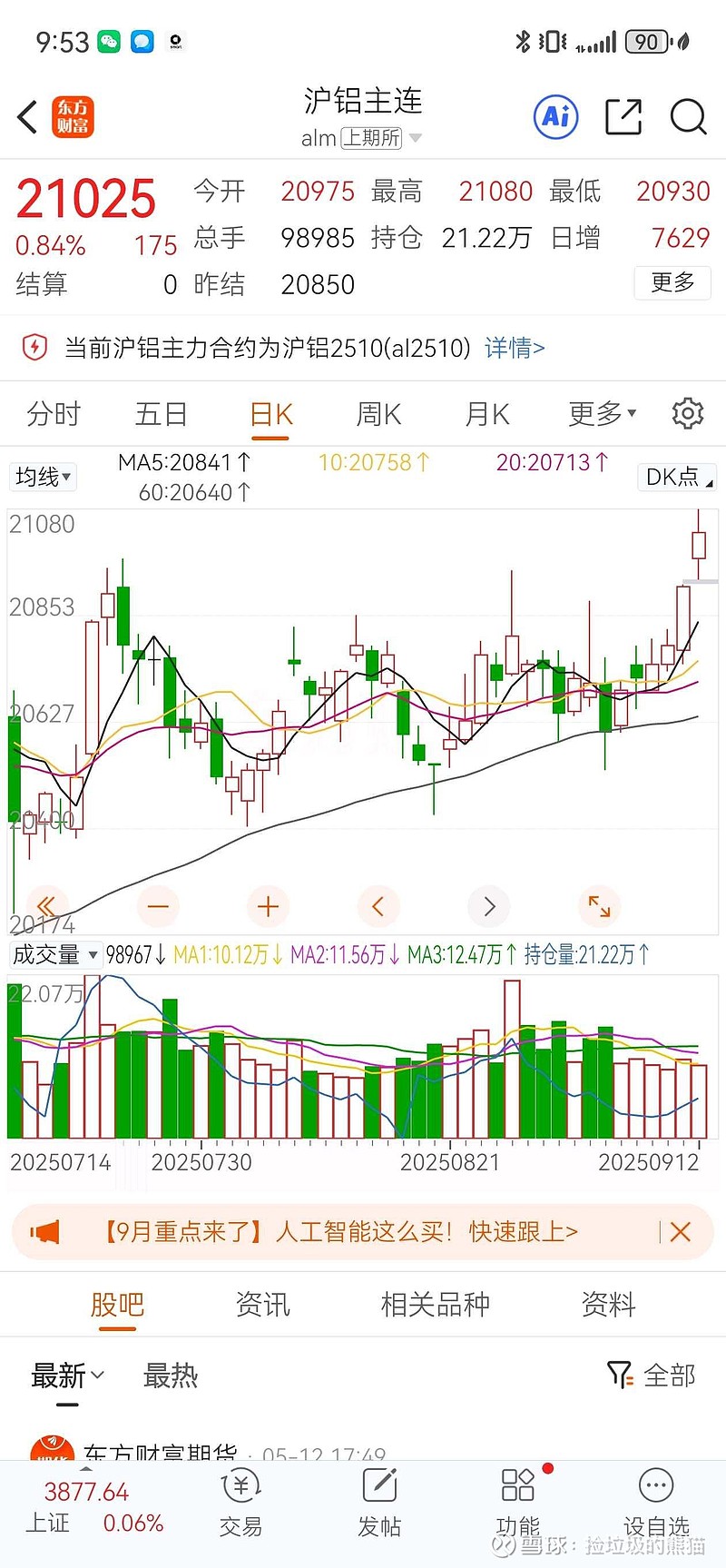The image size is (726, 1568).
Task: Open chart settings gear icon
Action: [688, 413]
